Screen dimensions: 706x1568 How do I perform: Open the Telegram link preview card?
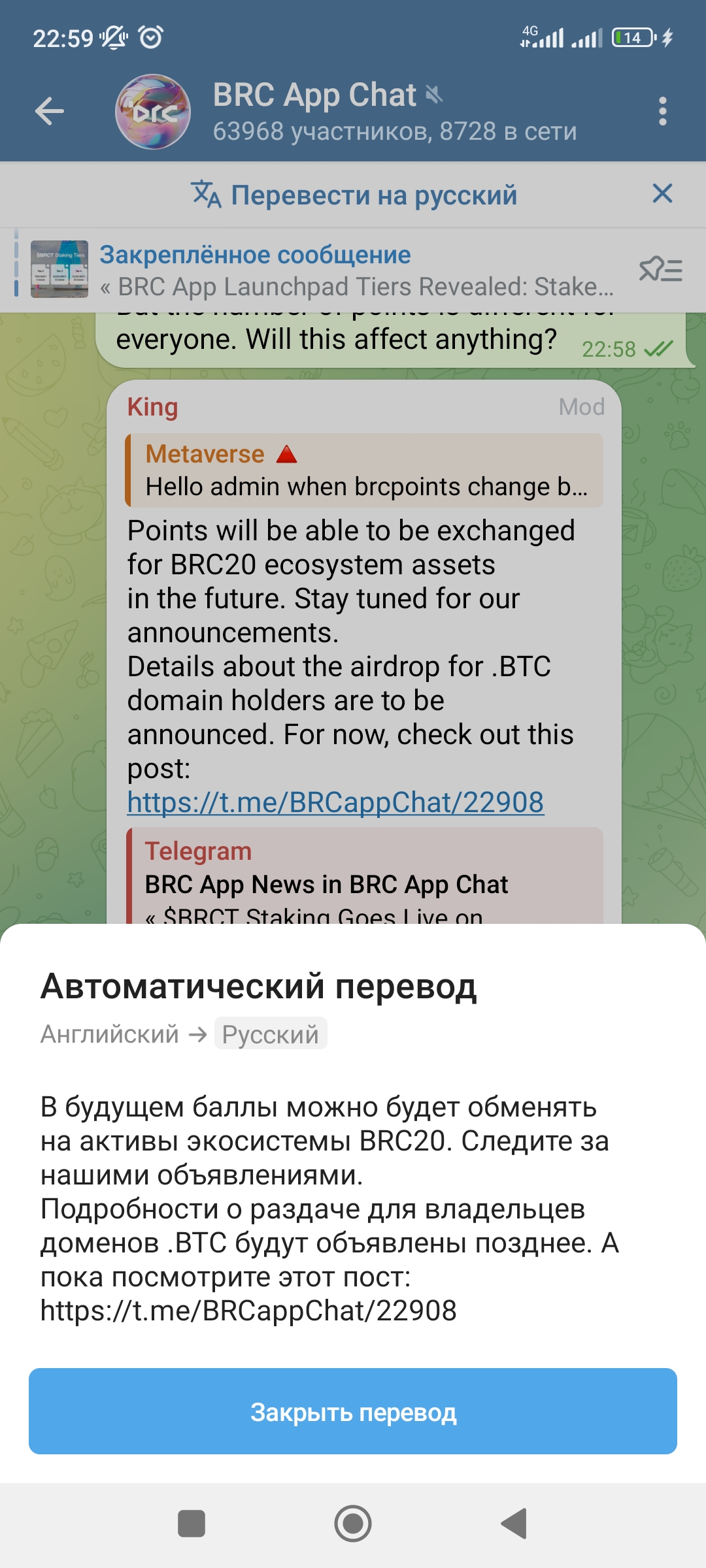click(x=364, y=876)
